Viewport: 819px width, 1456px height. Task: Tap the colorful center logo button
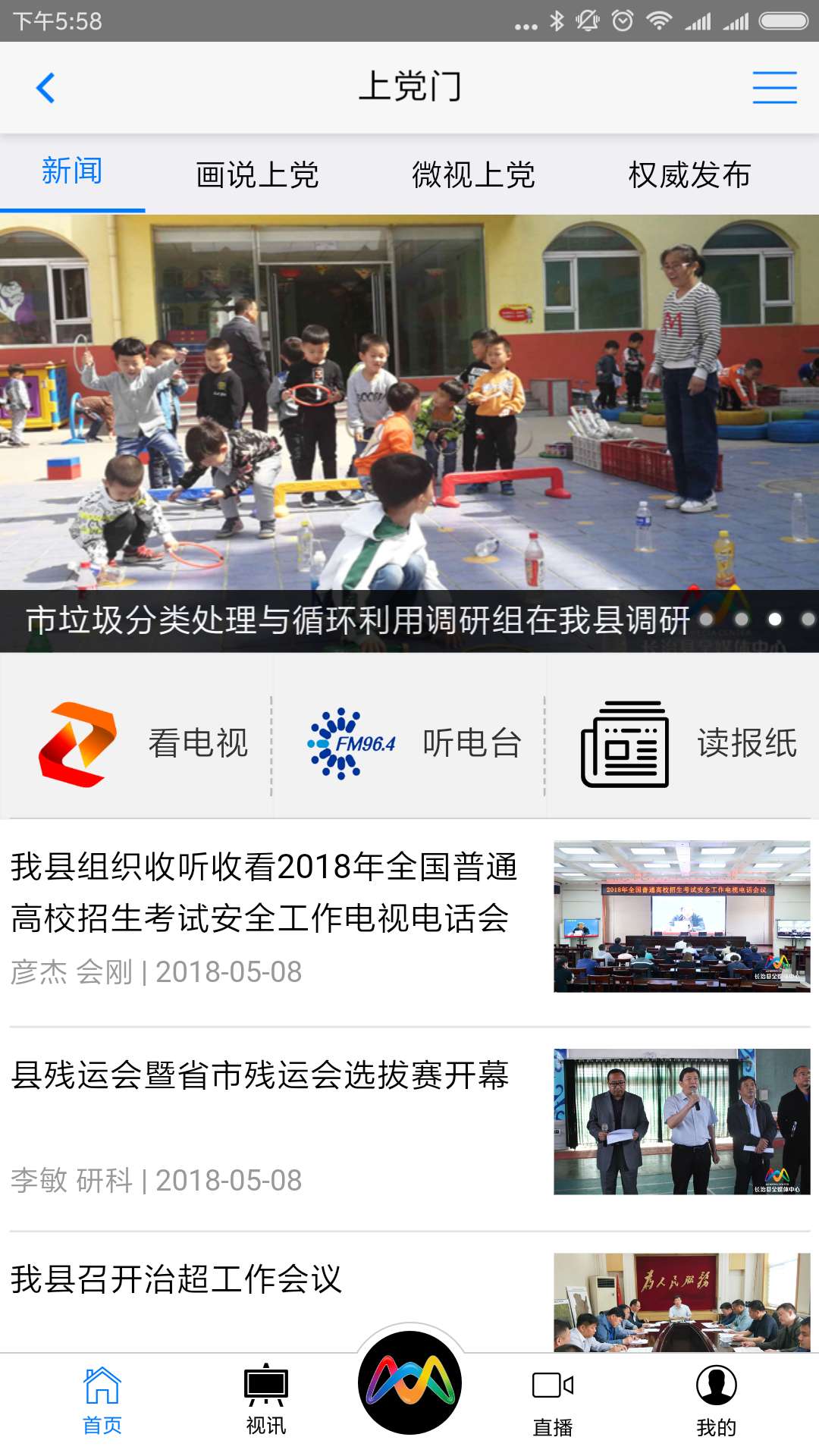click(x=409, y=1382)
